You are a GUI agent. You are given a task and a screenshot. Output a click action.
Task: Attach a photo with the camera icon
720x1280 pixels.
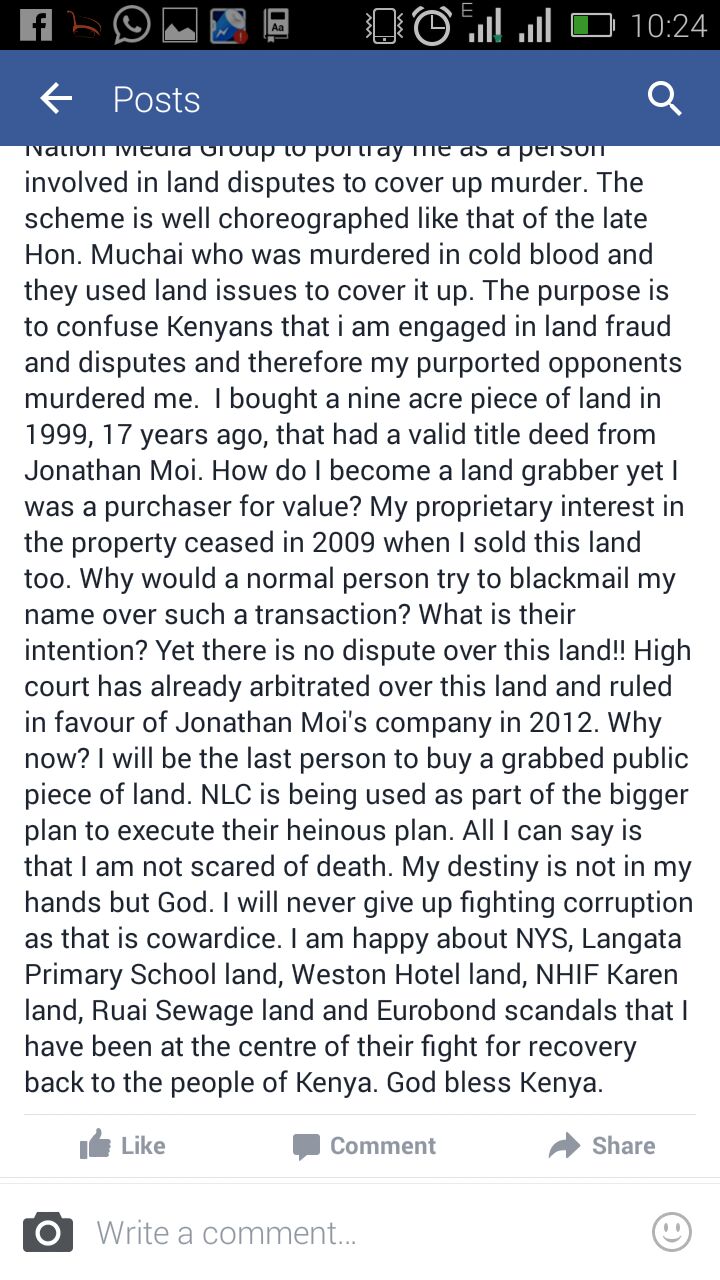pos(48,1232)
